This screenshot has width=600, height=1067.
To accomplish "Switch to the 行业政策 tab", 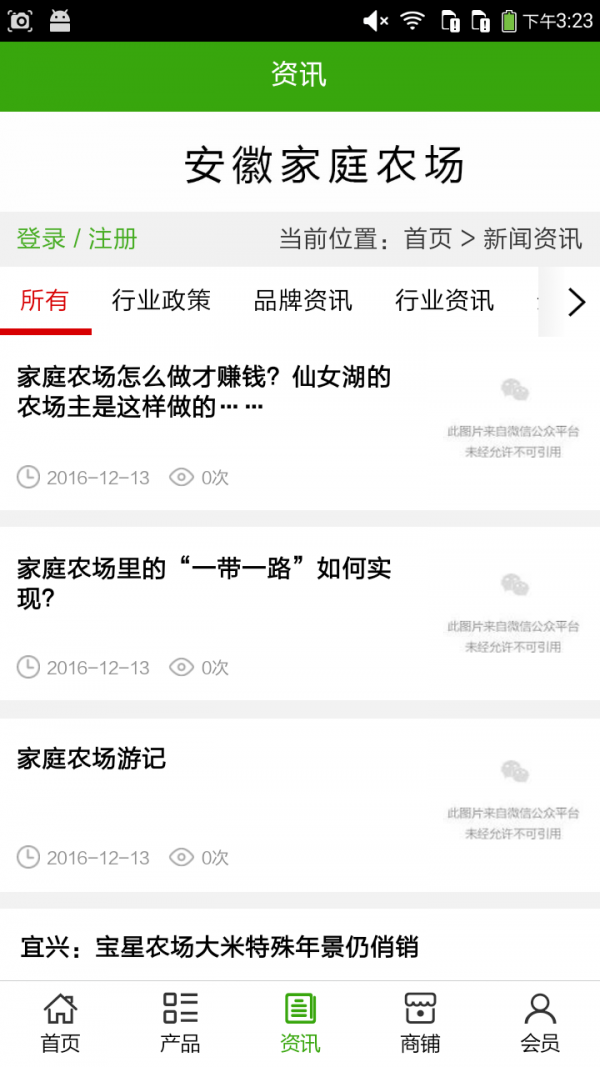I will click(x=161, y=300).
